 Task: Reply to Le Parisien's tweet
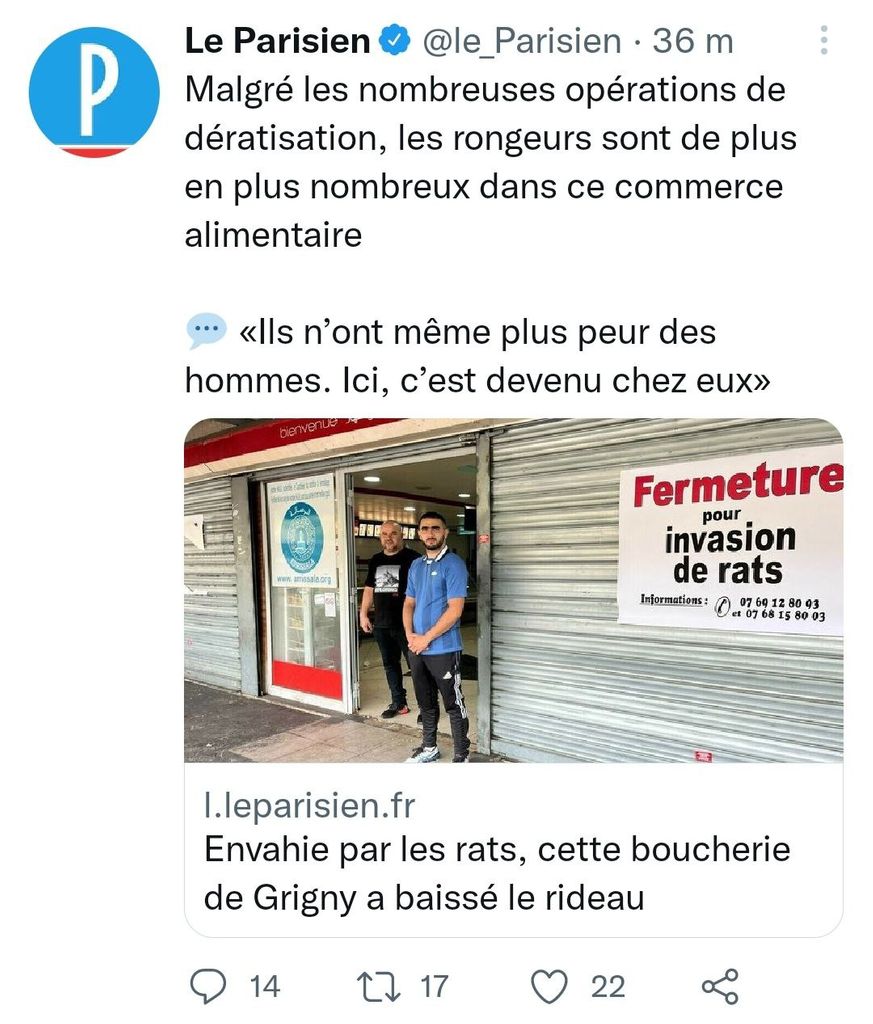click(208, 987)
